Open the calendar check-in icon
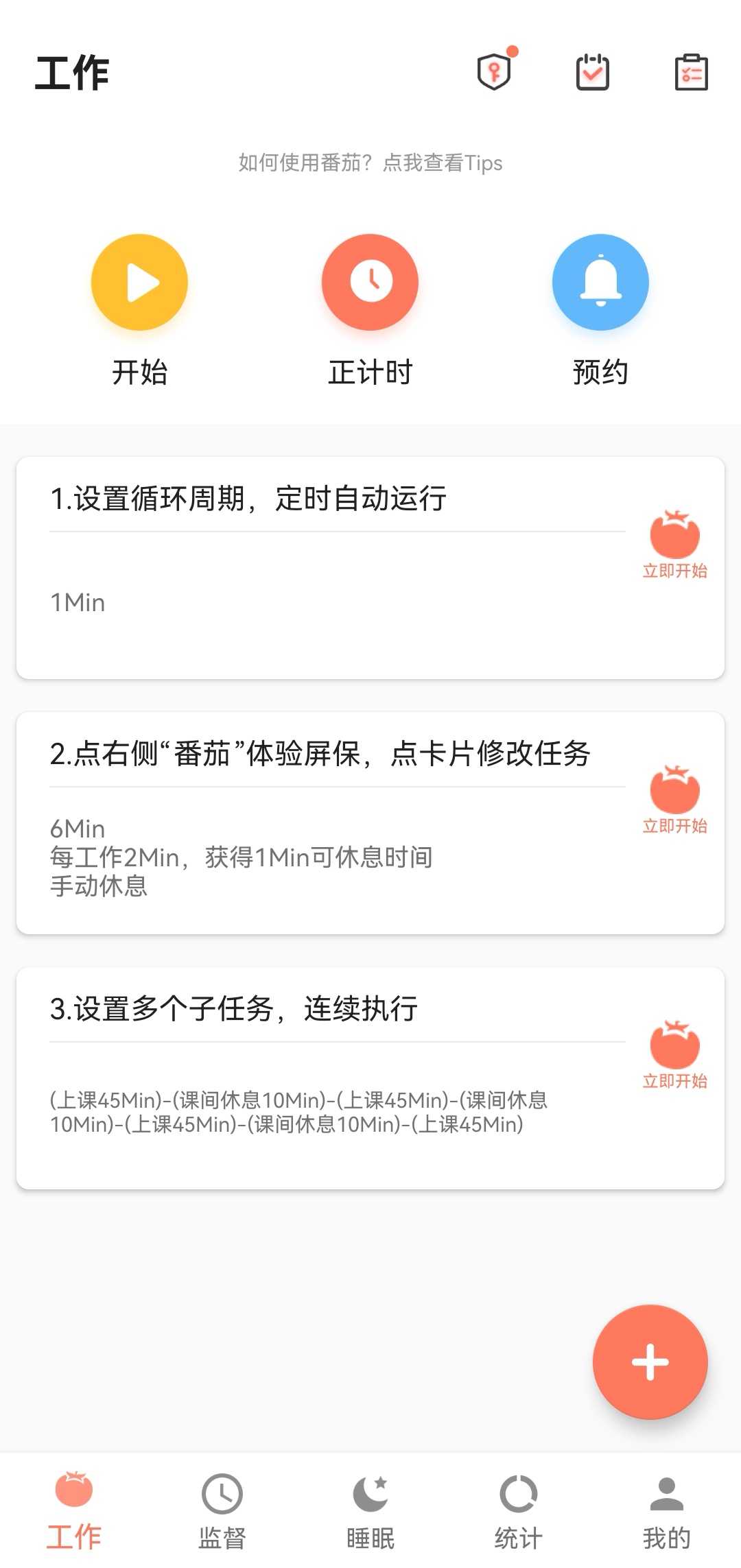The image size is (741, 1568). 593,71
